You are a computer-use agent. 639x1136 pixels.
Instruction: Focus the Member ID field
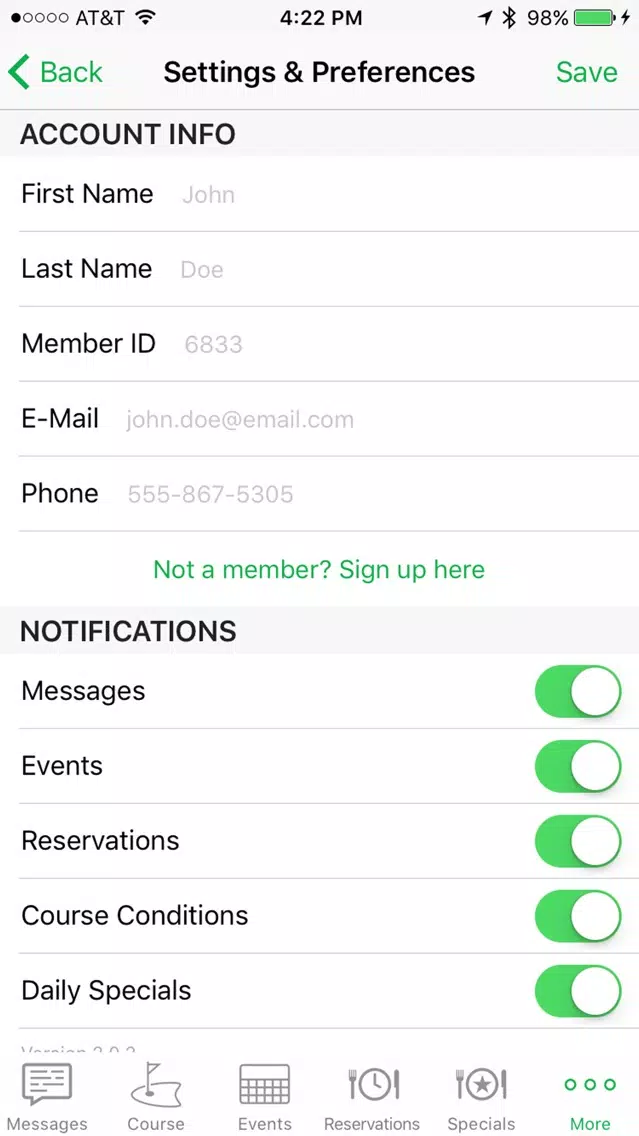coord(409,344)
